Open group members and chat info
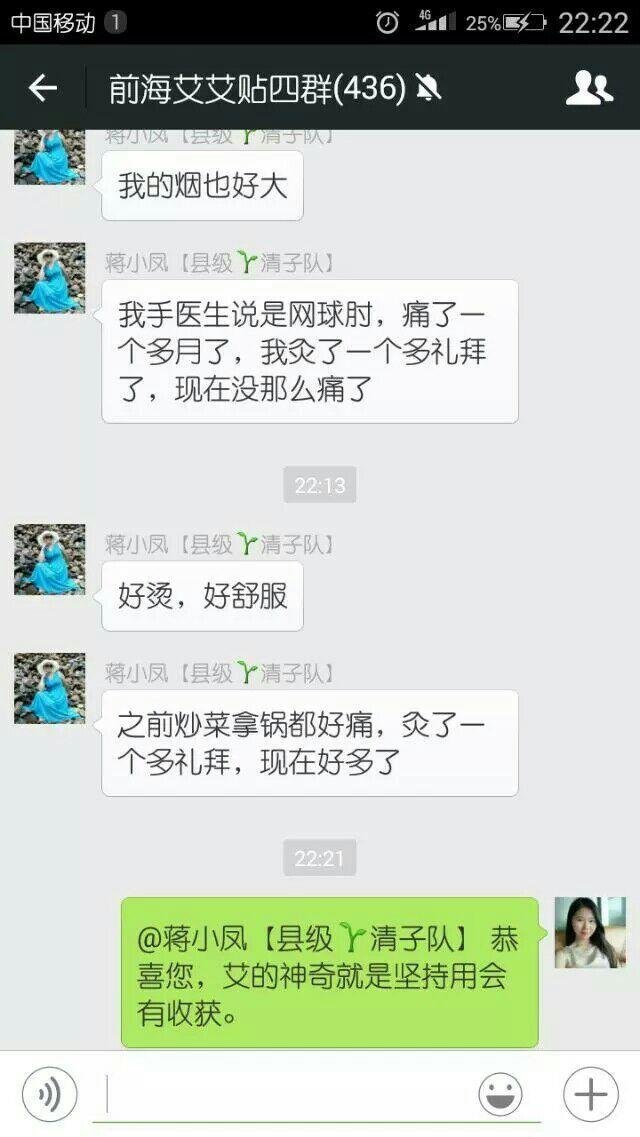The width and height of the screenshot is (640, 1137). click(589, 88)
